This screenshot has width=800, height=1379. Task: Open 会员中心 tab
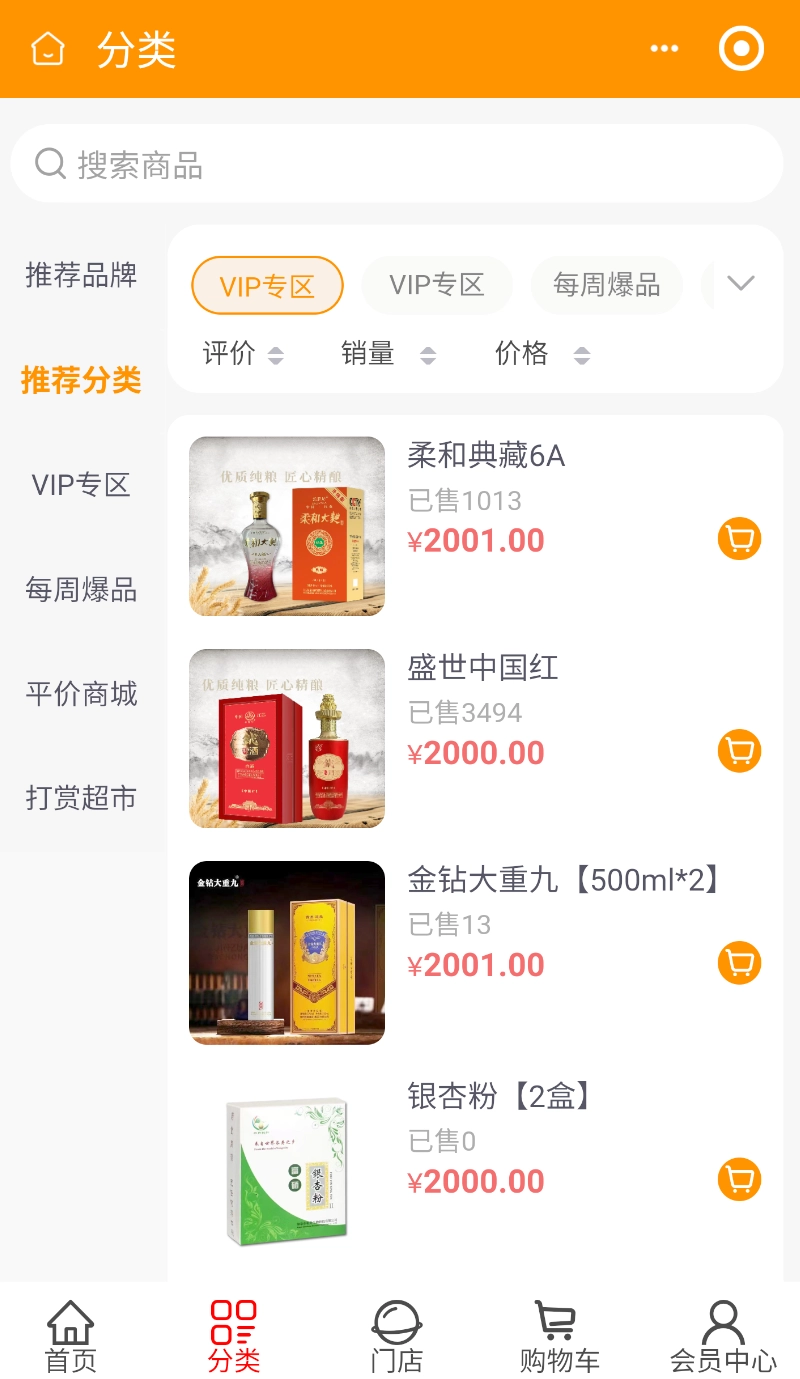(x=723, y=1336)
